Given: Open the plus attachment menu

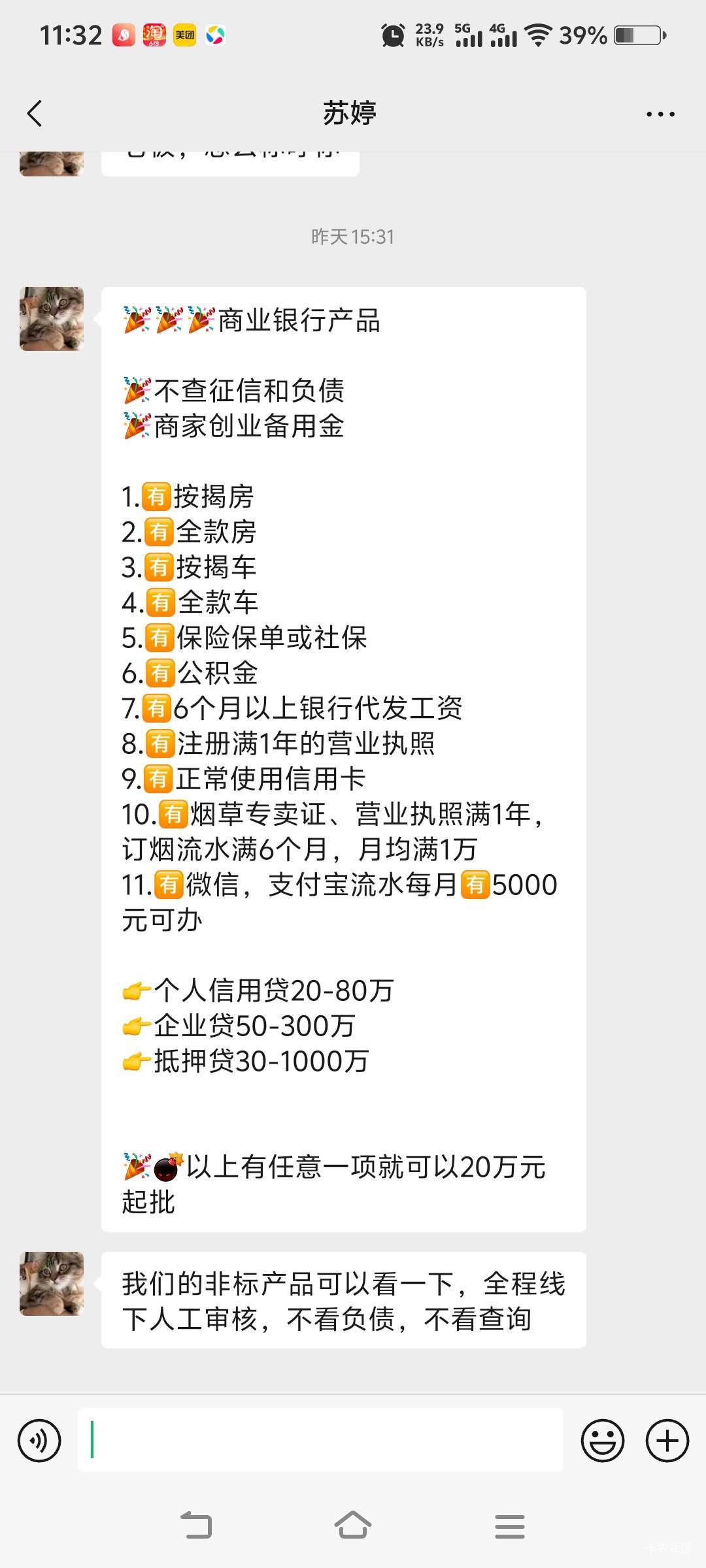Looking at the screenshot, I should pyautogui.click(x=667, y=1441).
